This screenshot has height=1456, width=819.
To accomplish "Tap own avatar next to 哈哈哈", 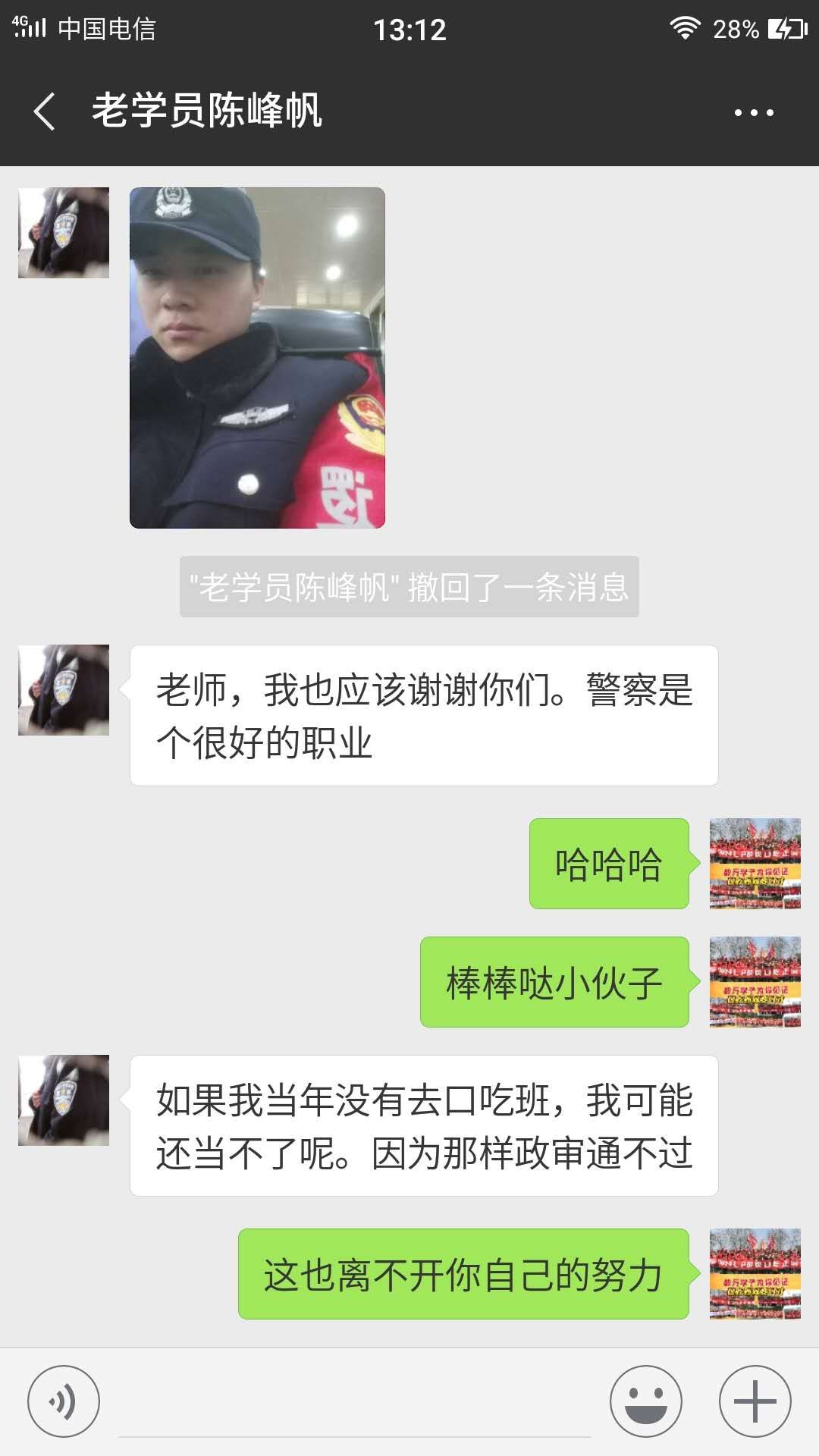I will 755,864.
